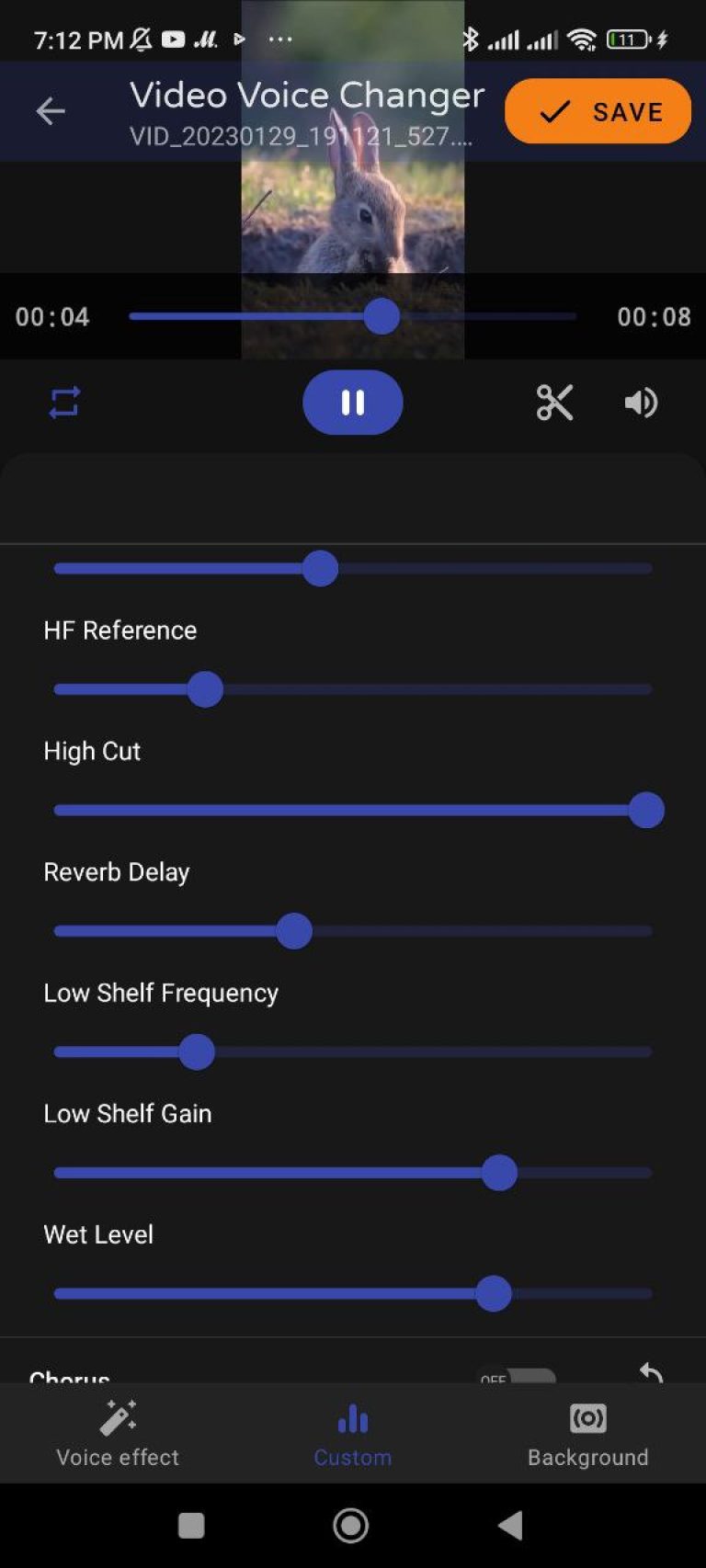Adjust the Wet Level slider
This screenshot has height=1568, width=706.
pos(493,1293)
